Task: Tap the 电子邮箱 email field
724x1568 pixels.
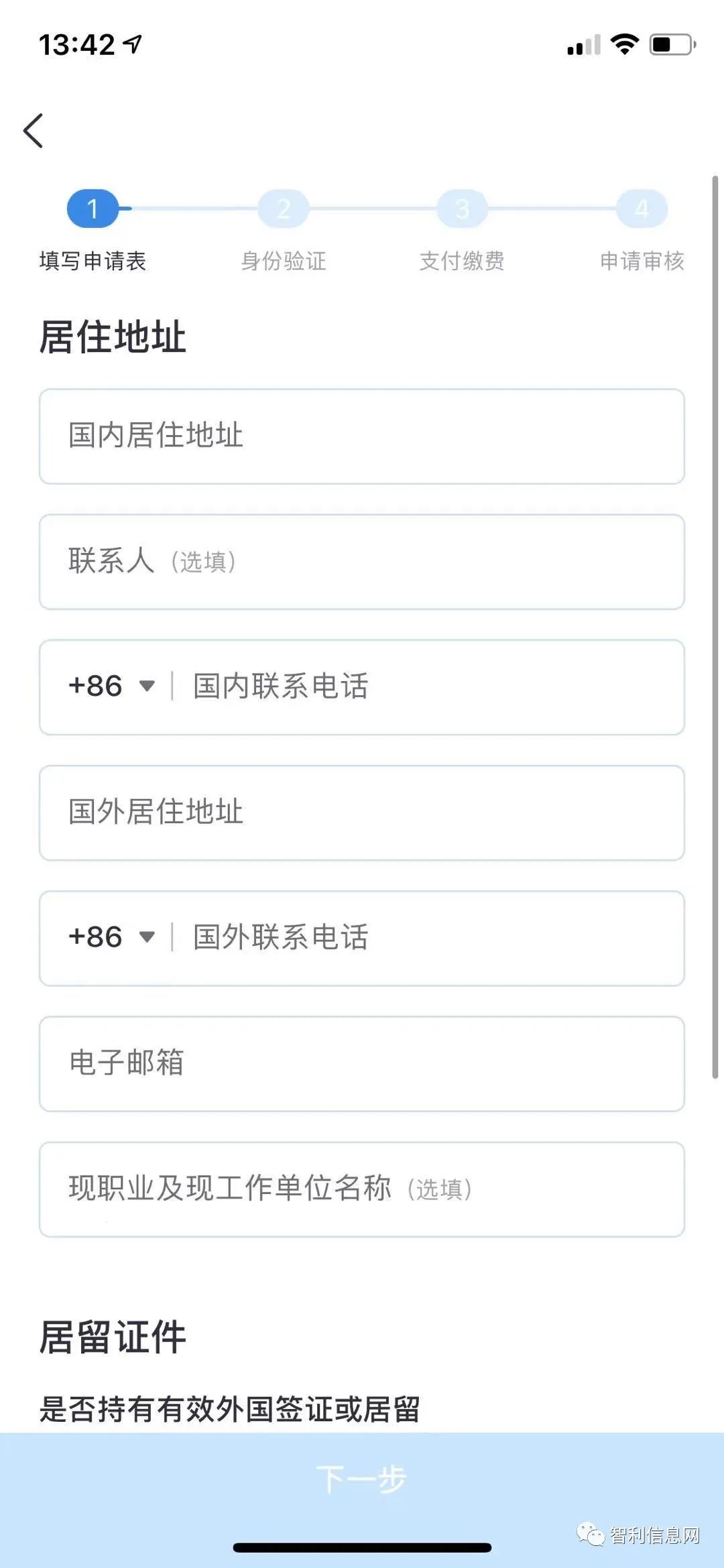Action: point(362,1064)
